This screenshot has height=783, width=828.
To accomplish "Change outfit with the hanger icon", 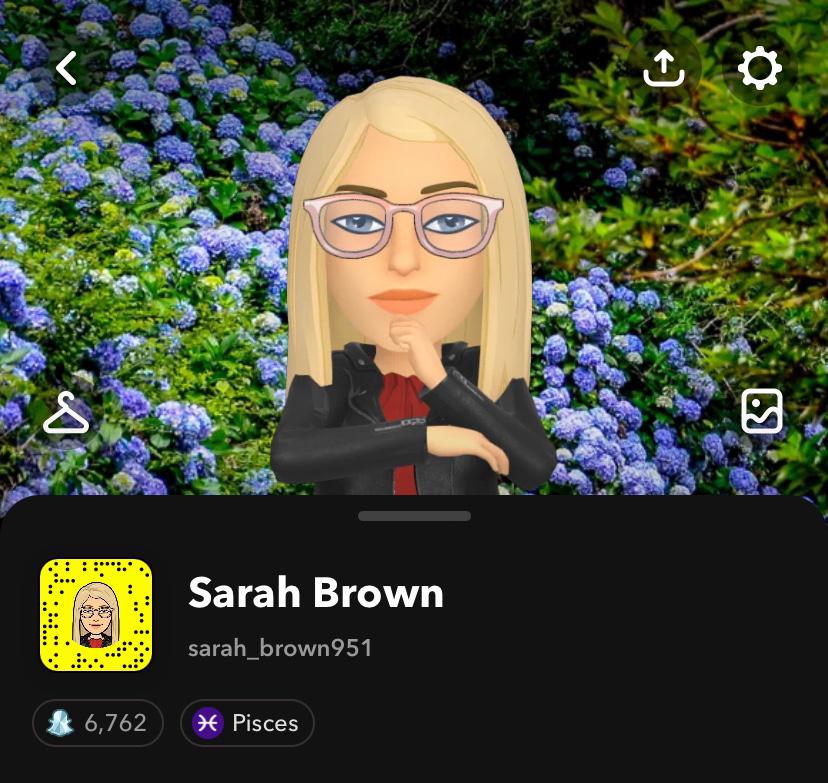I will point(66,413).
